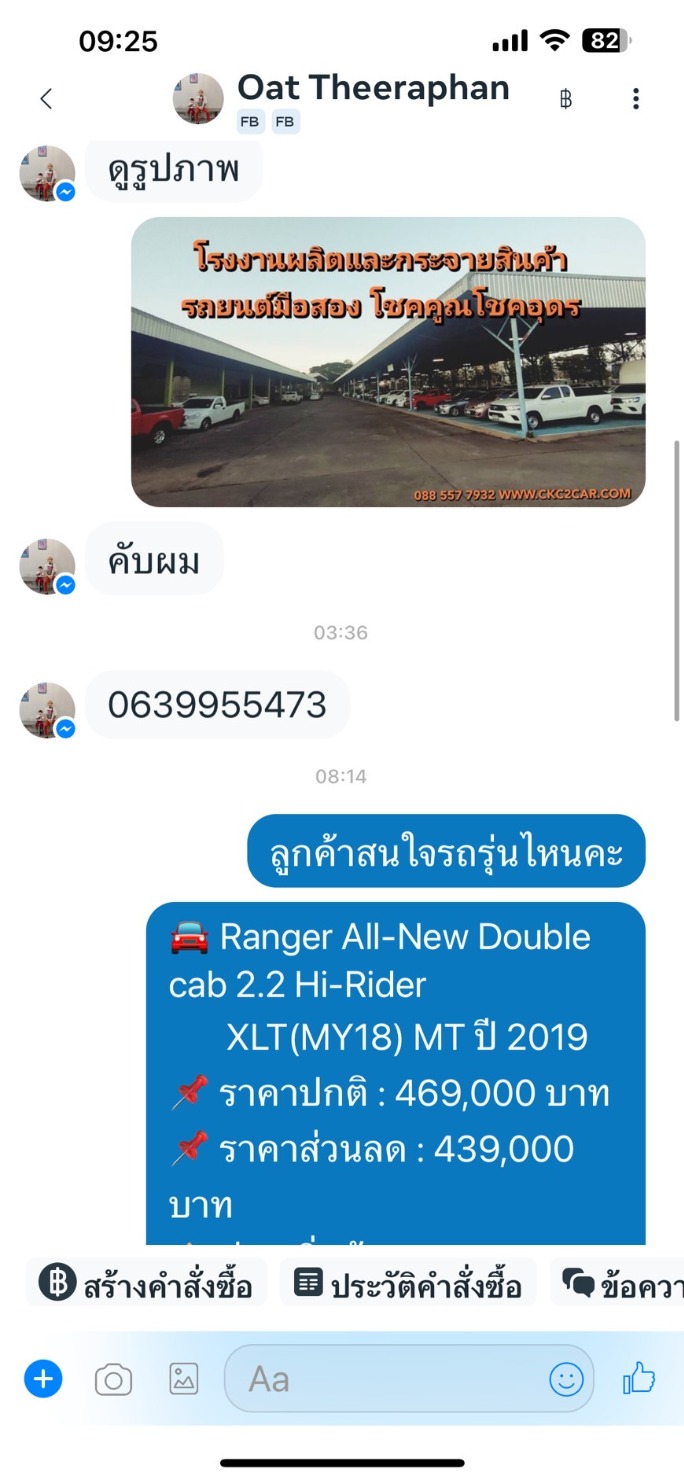This screenshot has width=684, height=1480.
Task: Send a thumbs-up like
Action: 639,1380
